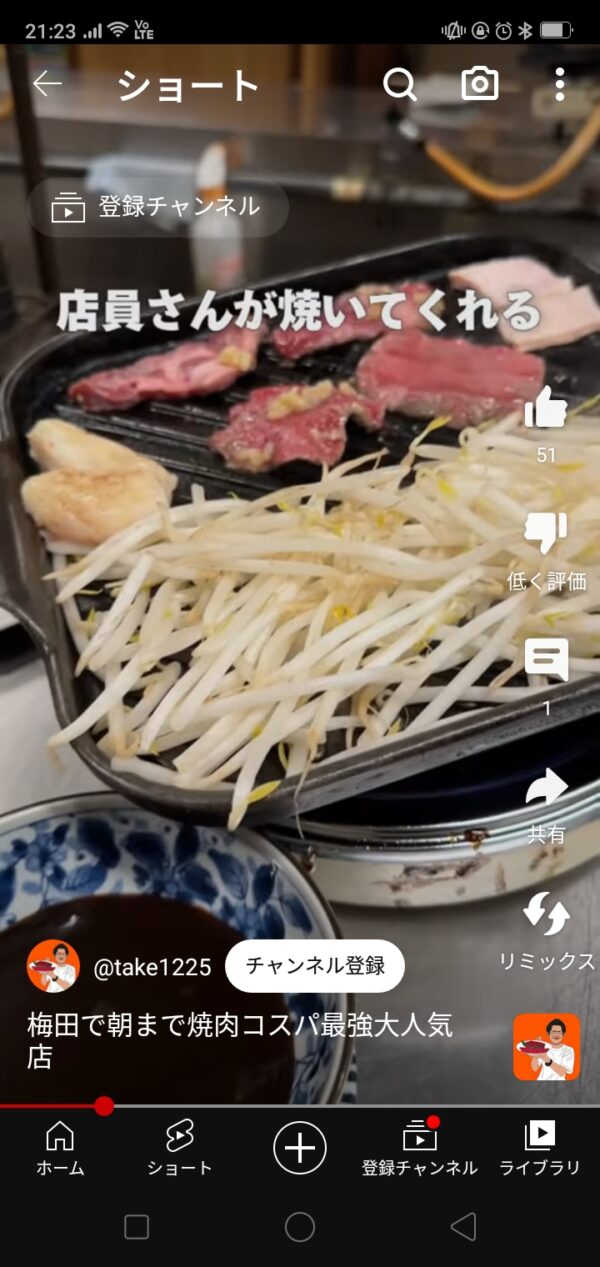
Task: Open the sound thumbnail for this Short
Action: tap(546, 1047)
